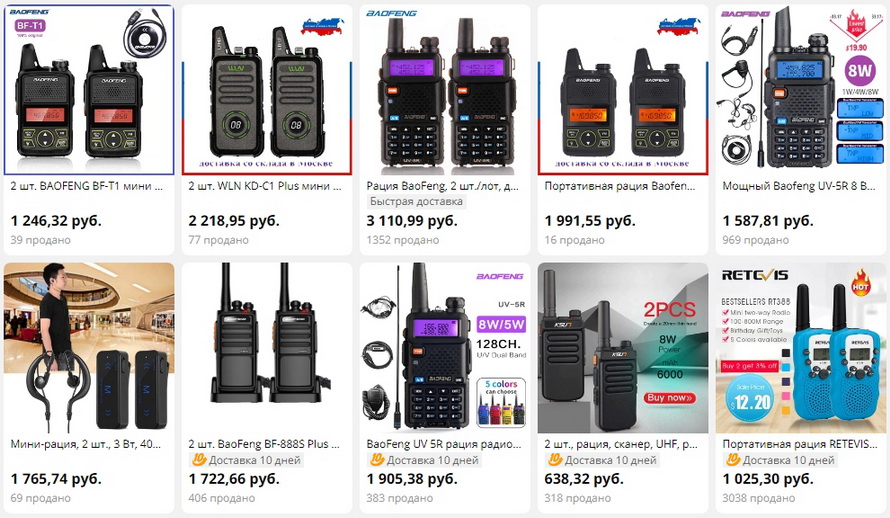View Рация BaoFeng 2 шт./лот for 3 110,99 руб.

point(443,185)
